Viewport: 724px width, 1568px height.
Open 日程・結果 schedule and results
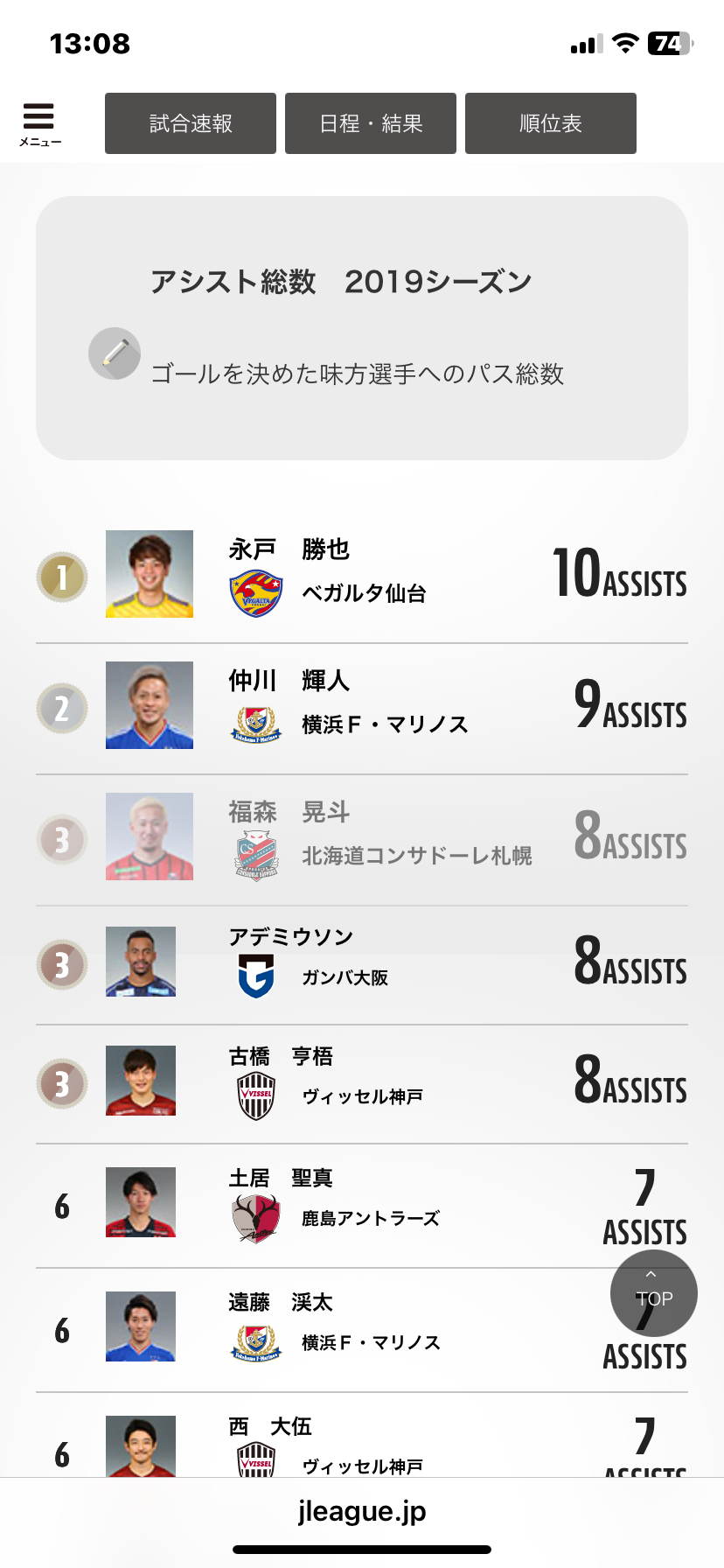point(371,123)
